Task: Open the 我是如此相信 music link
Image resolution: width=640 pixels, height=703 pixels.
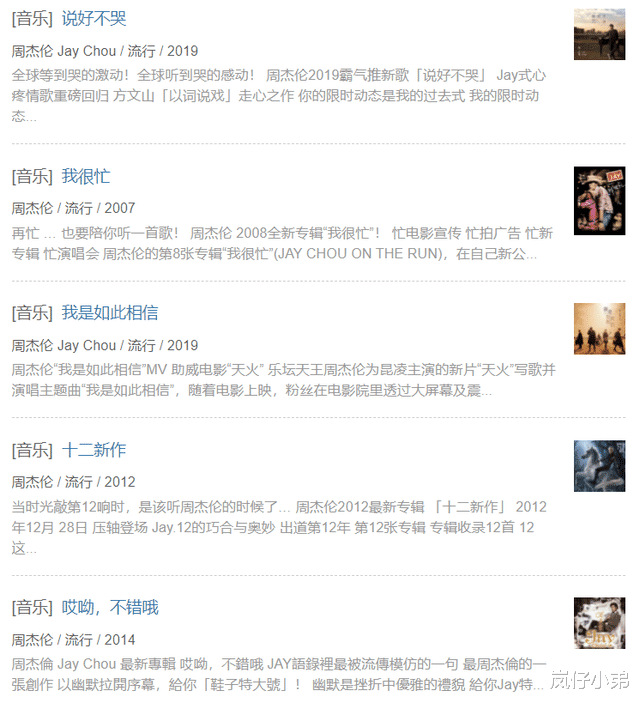Action: pyautogui.click(x=110, y=313)
